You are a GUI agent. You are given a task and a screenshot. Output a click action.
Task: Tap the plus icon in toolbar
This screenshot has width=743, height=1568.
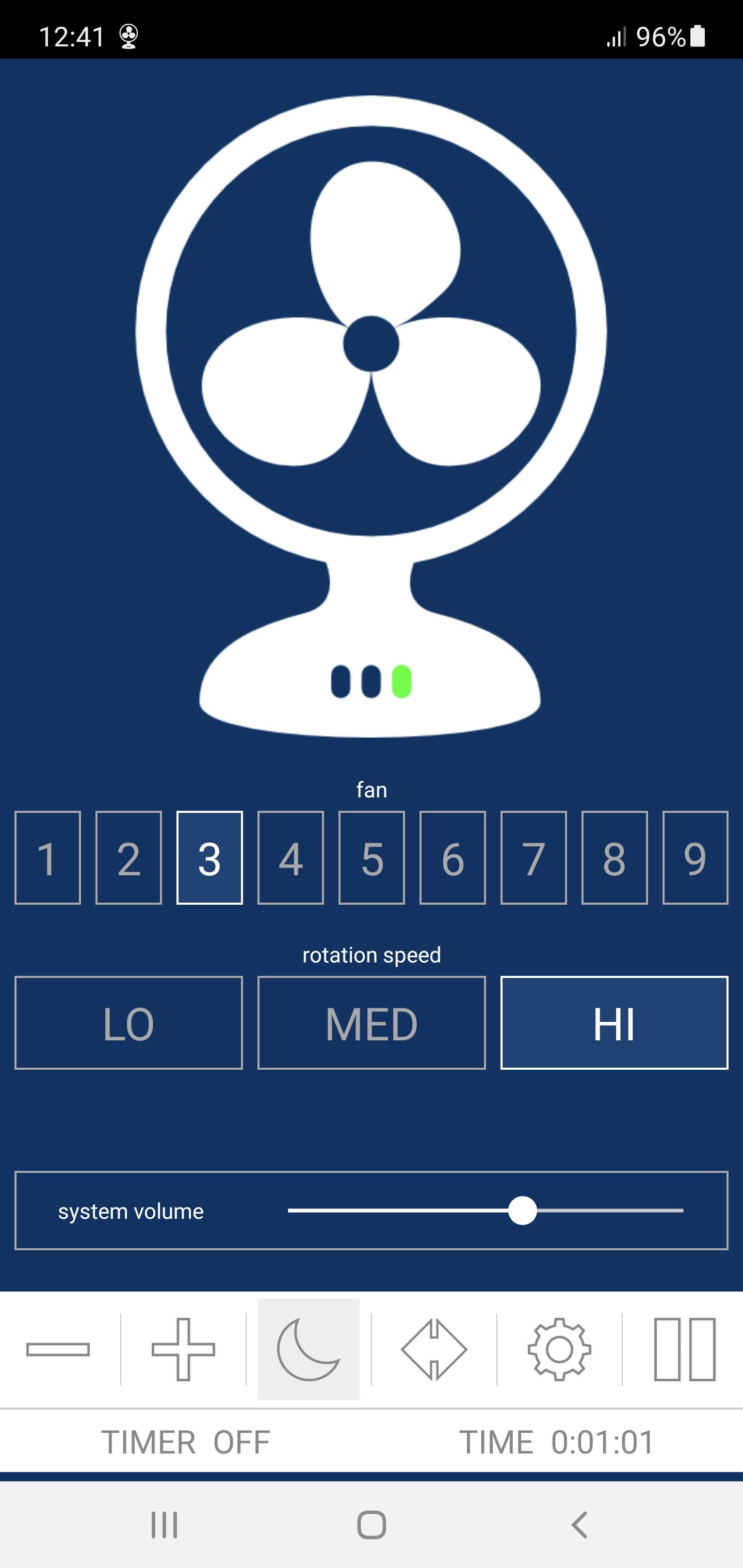pos(183,1349)
